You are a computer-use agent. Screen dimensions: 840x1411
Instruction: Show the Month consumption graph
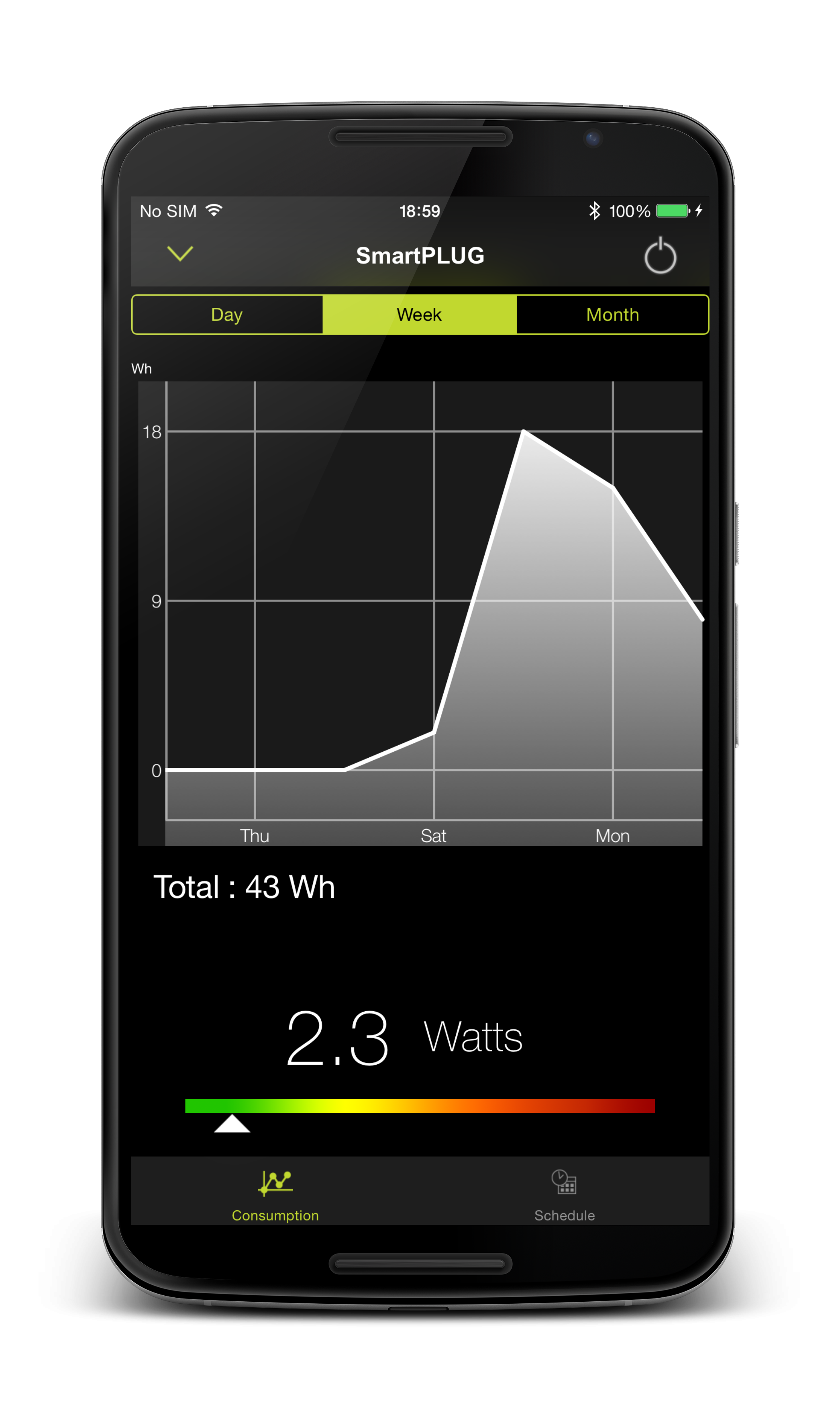[612, 314]
